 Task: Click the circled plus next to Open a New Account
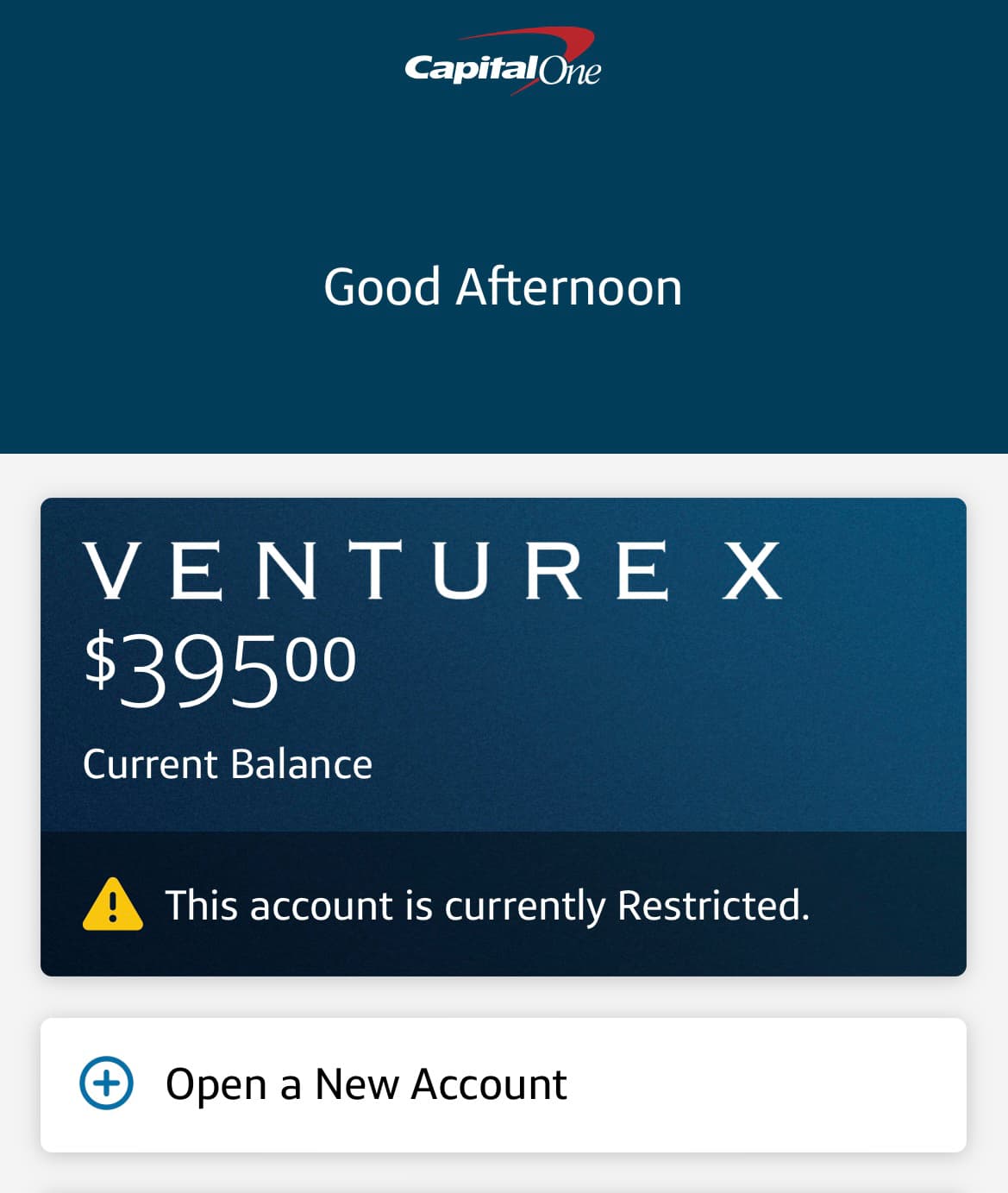(x=107, y=1084)
